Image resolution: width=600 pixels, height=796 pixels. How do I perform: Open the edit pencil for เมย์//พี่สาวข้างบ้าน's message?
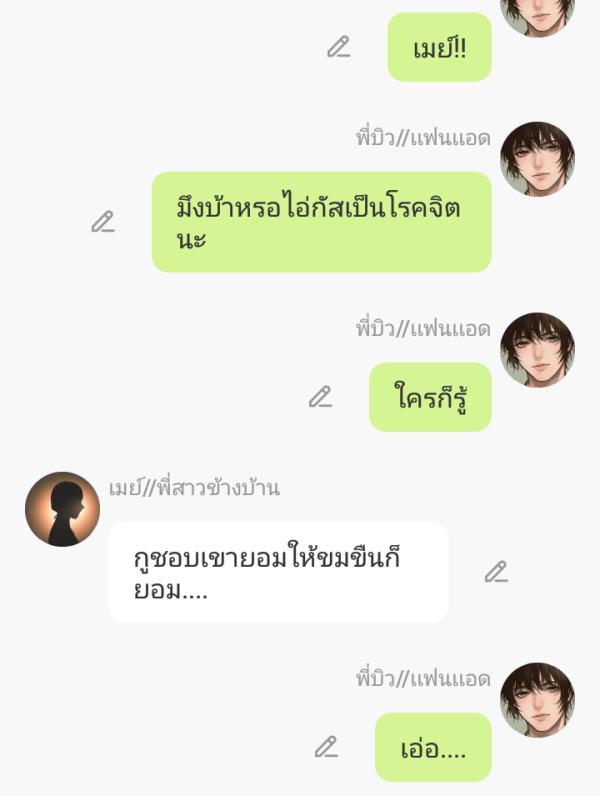click(496, 572)
